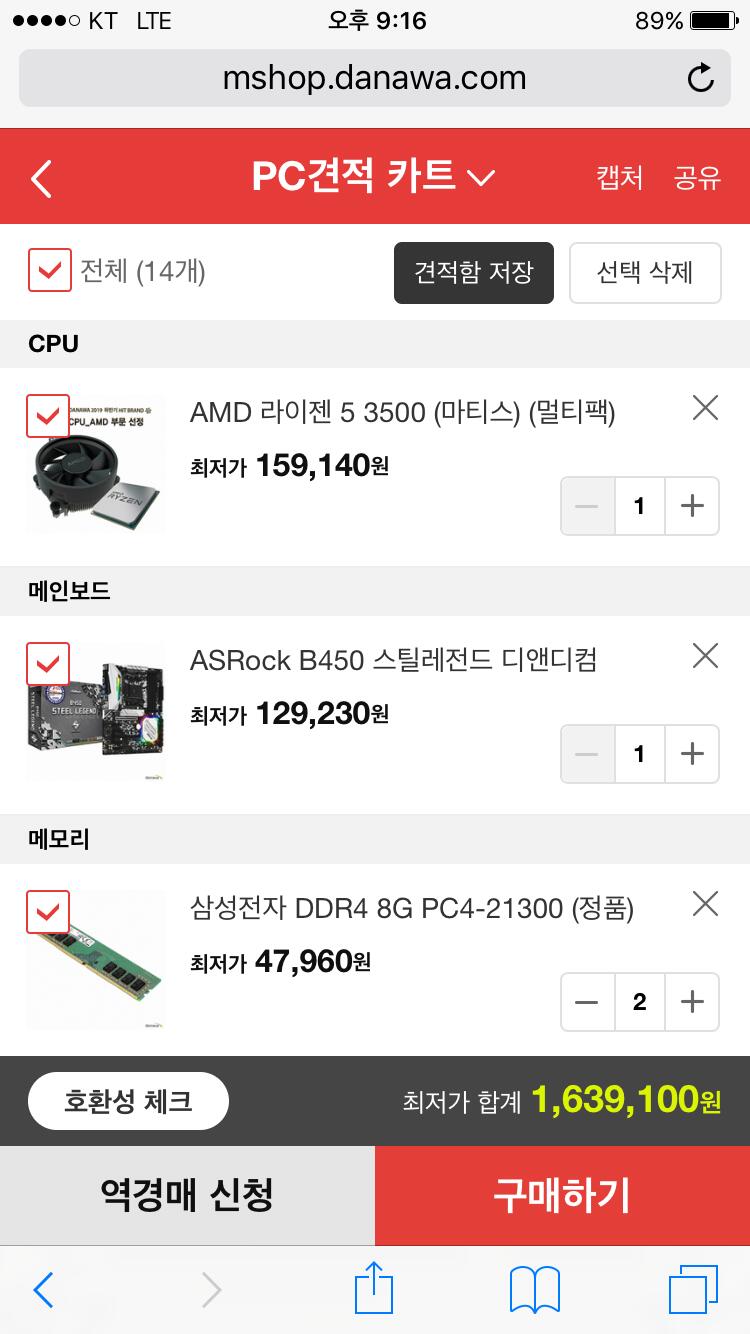Increase quantity of ASRock B450 스틸레전드
This screenshot has height=1334, width=750.
click(692, 754)
